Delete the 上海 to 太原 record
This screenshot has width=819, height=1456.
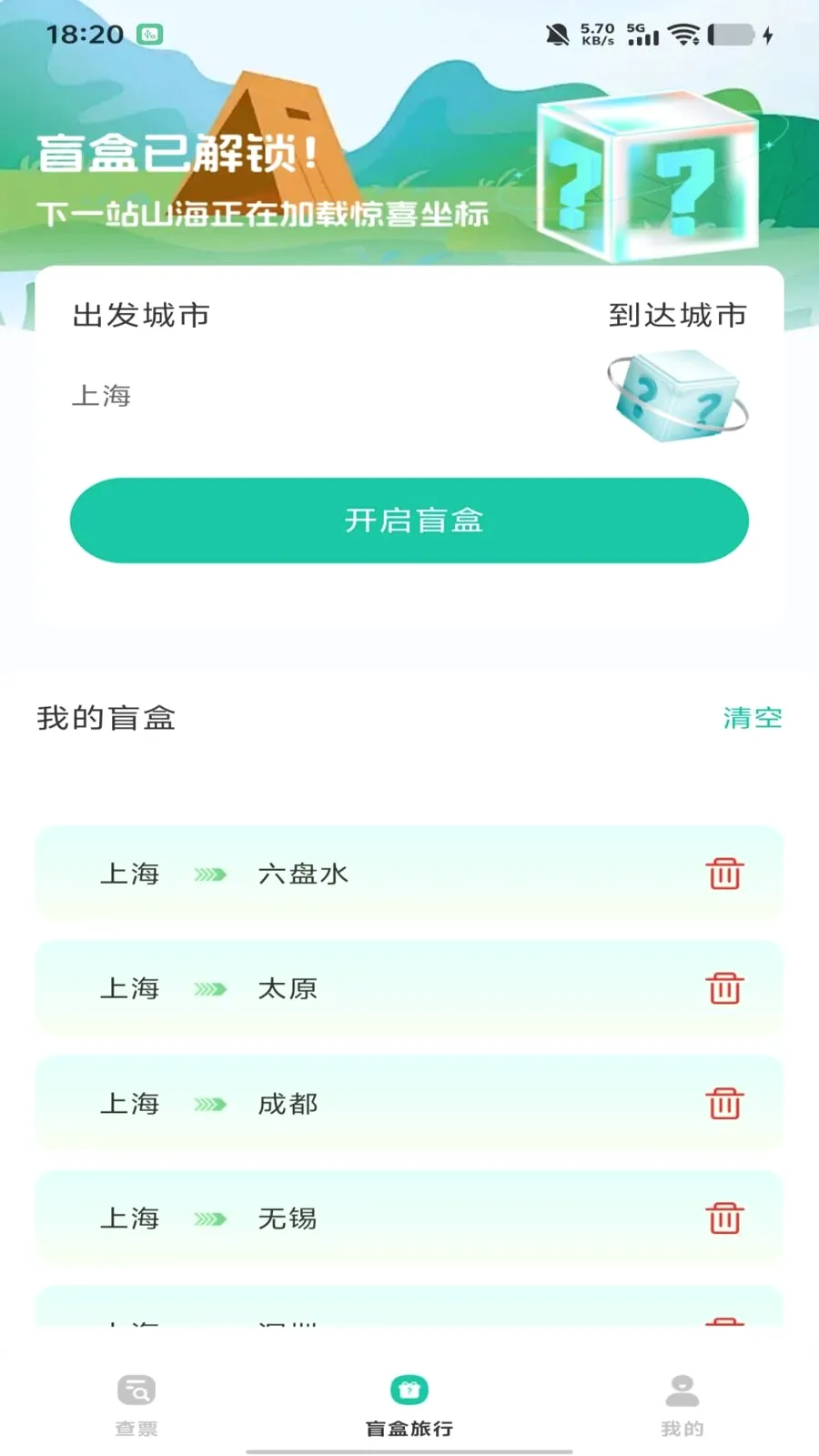point(725,988)
